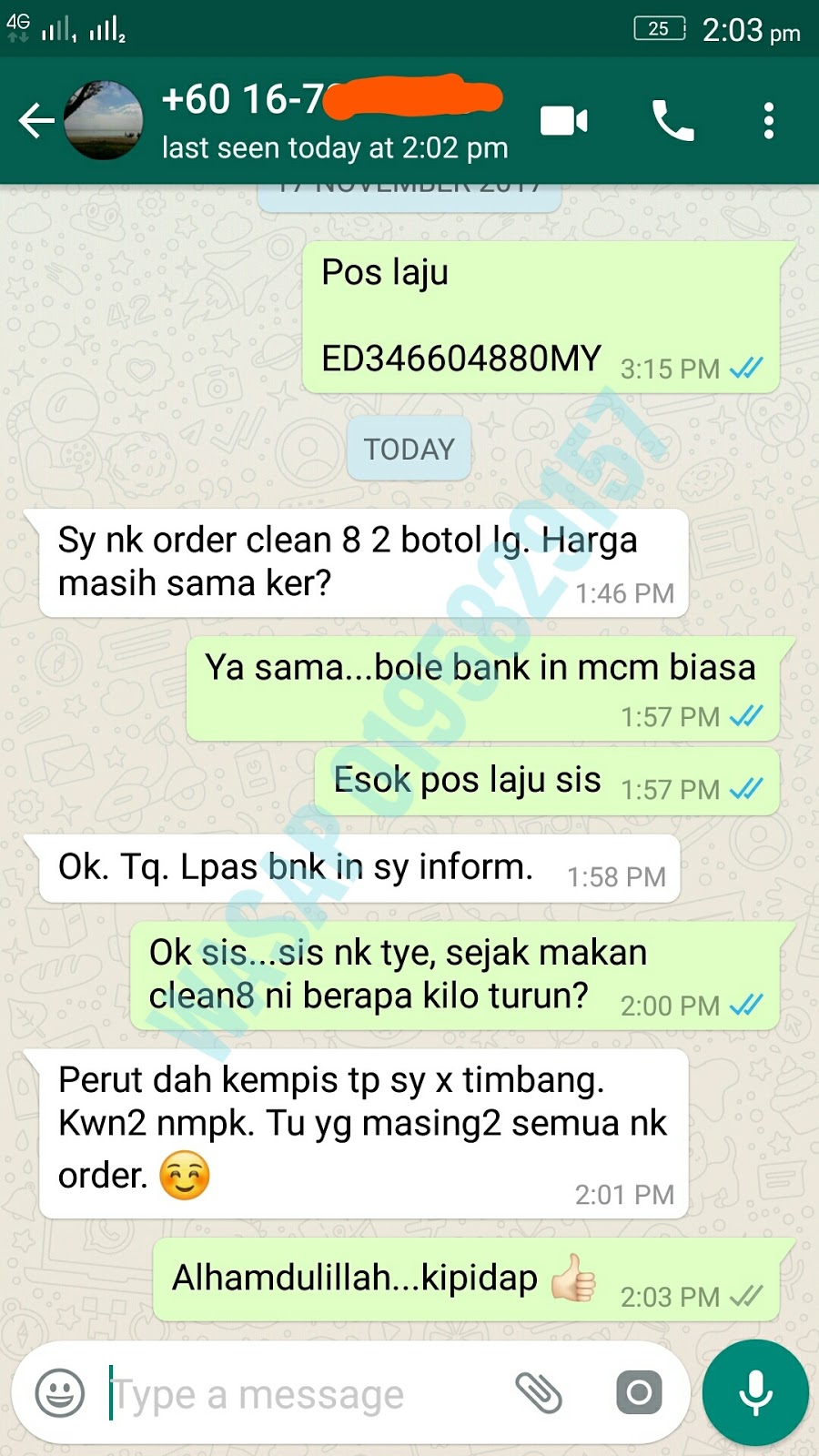Start a voice call
Image resolution: width=819 pixels, height=1456 pixels.
(672, 121)
